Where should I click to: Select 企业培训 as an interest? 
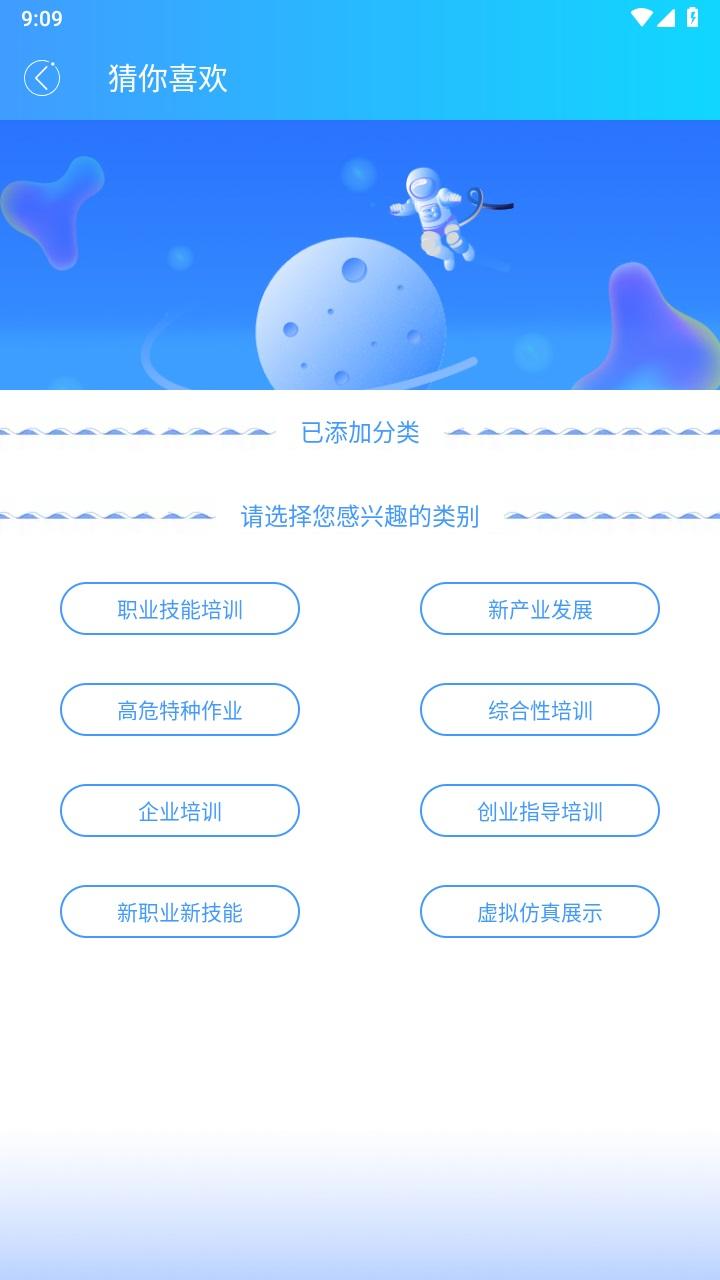tap(180, 811)
